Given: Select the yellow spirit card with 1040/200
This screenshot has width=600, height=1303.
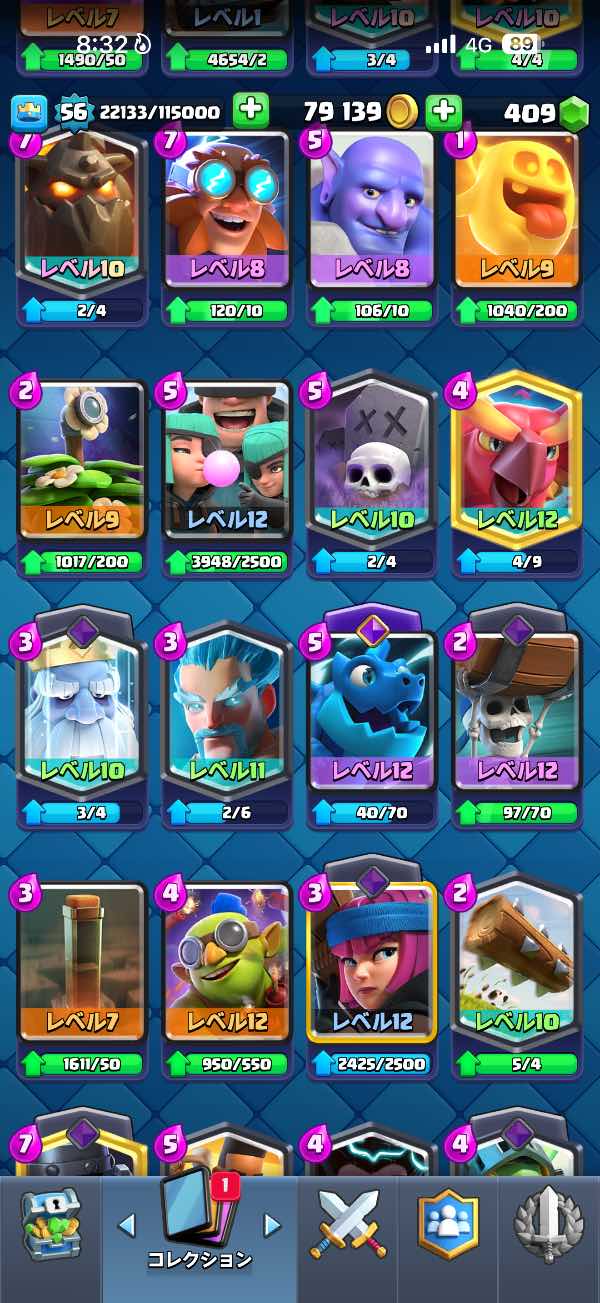Looking at the screenshot, I should [x=516, y=226].
